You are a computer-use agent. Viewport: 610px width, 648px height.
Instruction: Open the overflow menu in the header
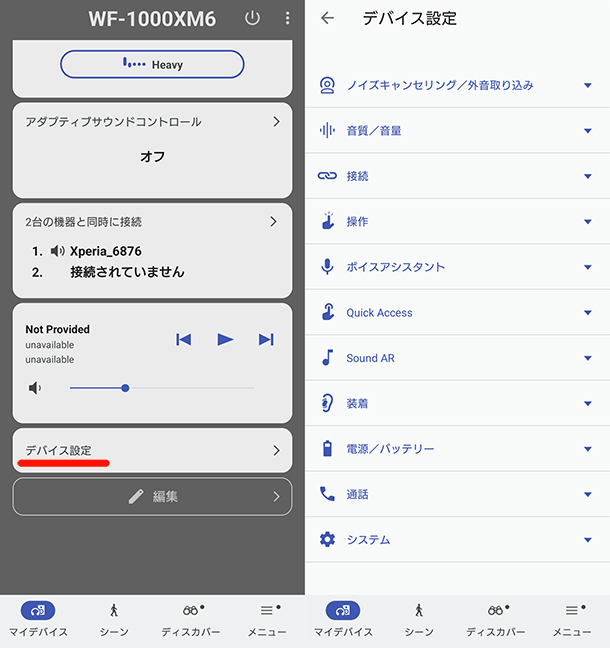287,18
